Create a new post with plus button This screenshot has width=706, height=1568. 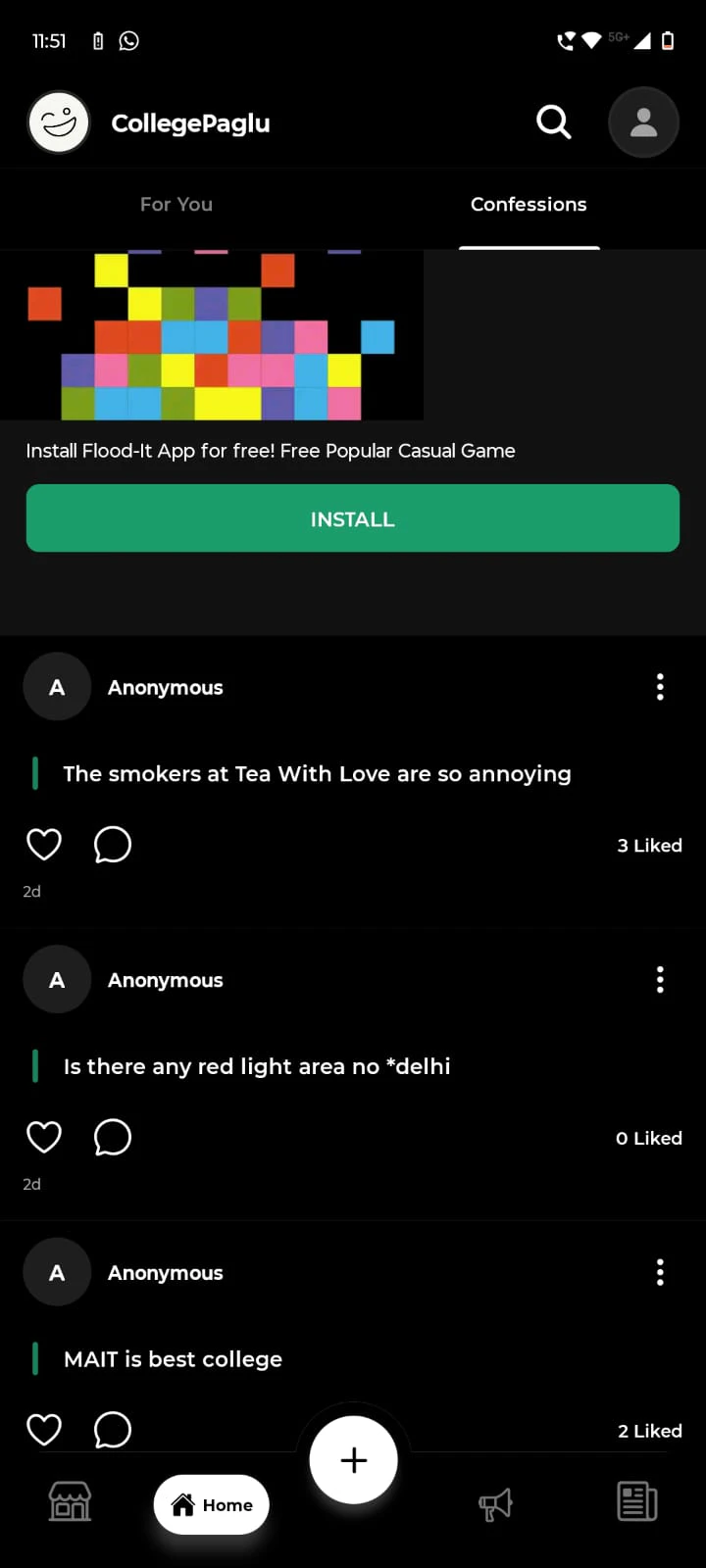[x=354, y=1460]
